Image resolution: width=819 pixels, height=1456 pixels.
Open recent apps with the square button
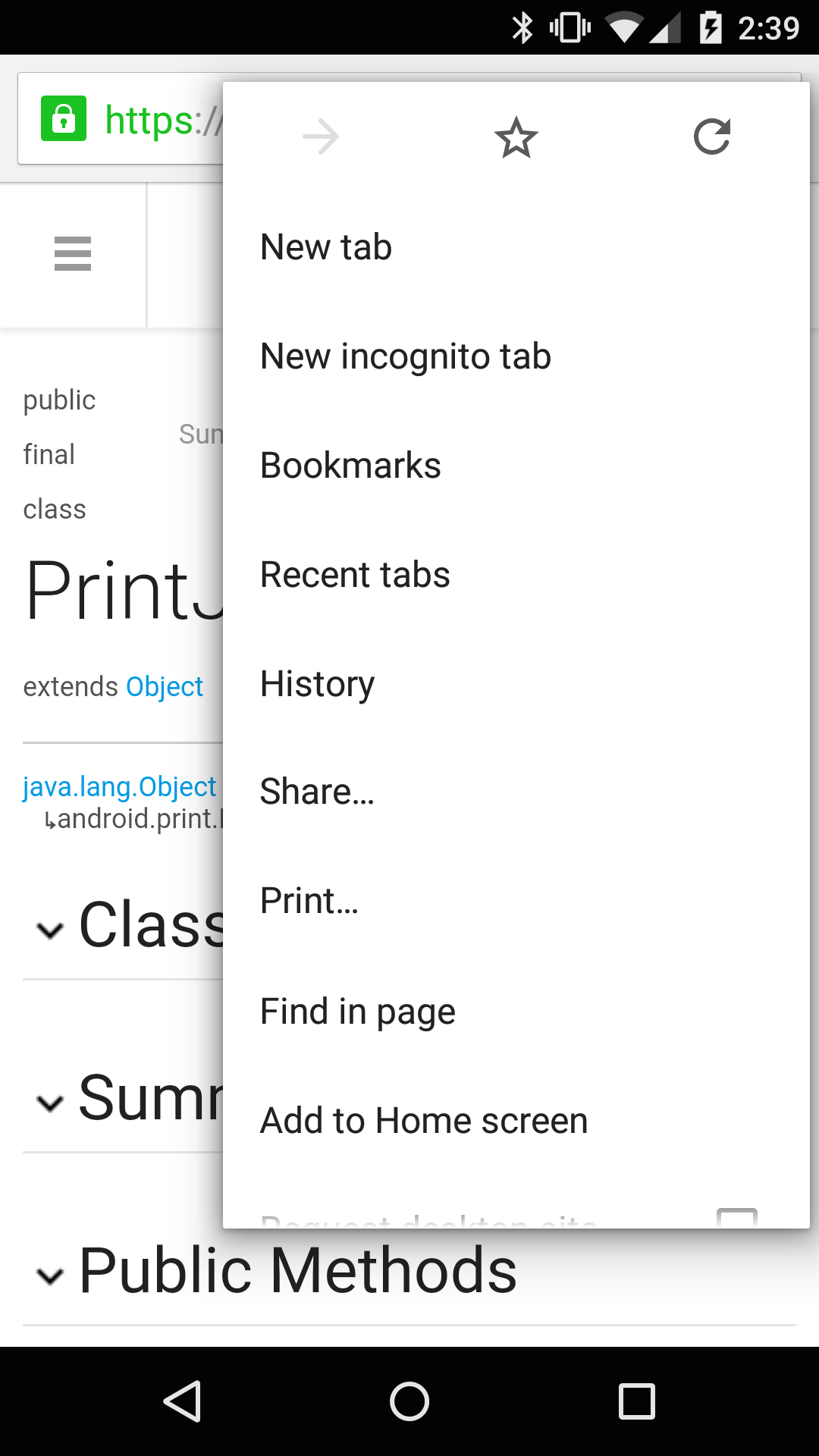tap(637, 1401)
